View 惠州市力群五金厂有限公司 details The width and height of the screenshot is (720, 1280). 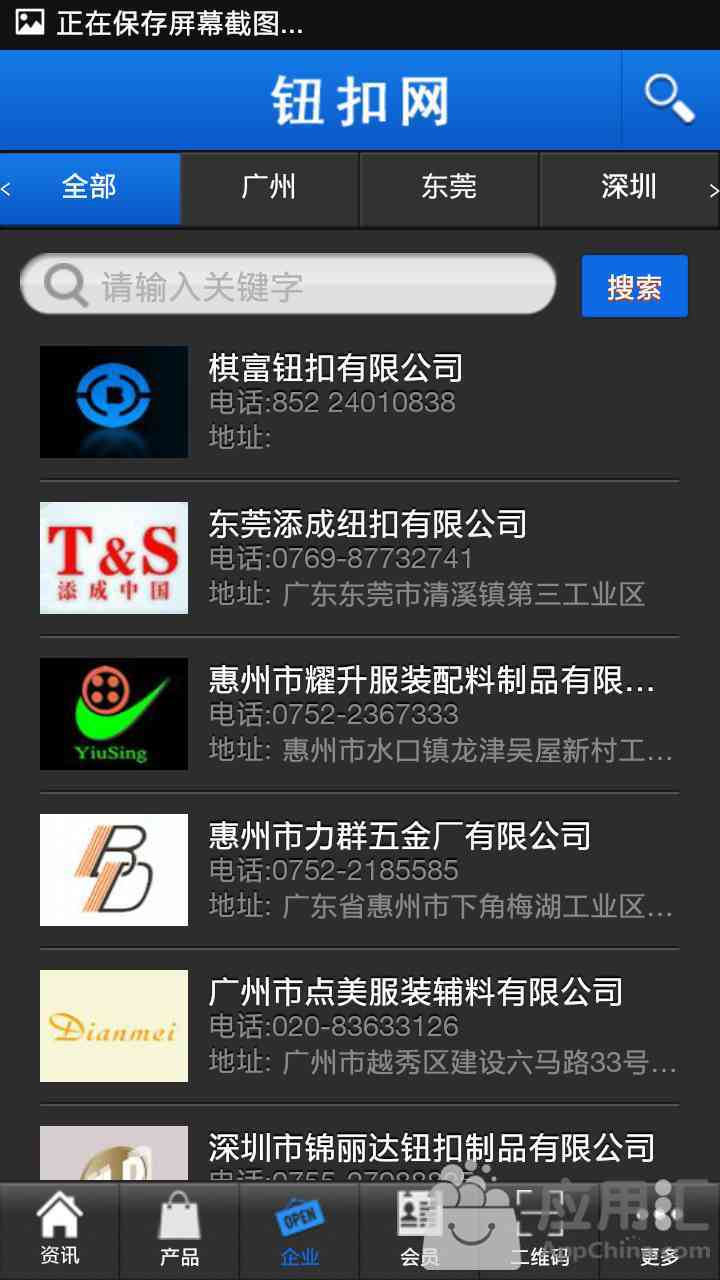[x=360, y=870]
